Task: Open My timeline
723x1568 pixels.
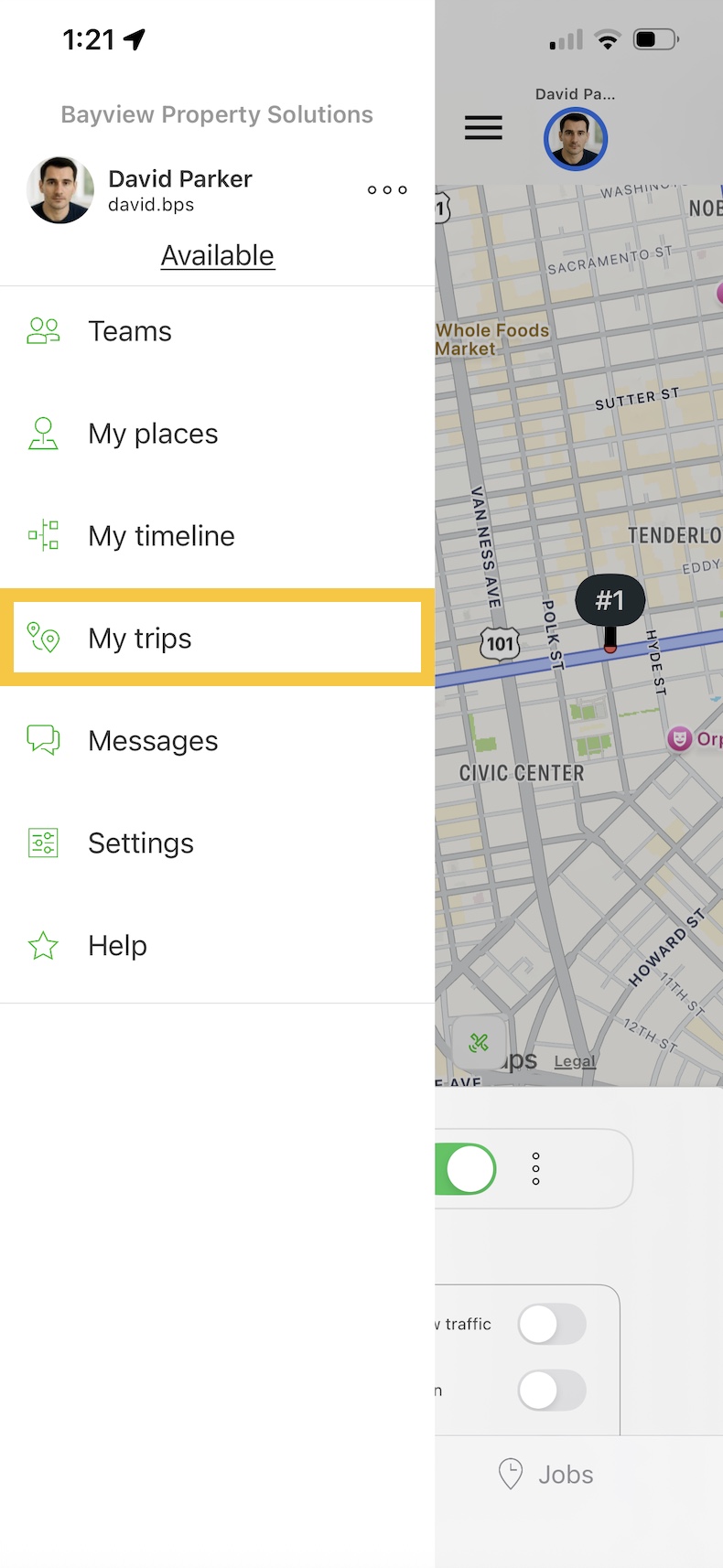Action: click(x=161, y=536)
